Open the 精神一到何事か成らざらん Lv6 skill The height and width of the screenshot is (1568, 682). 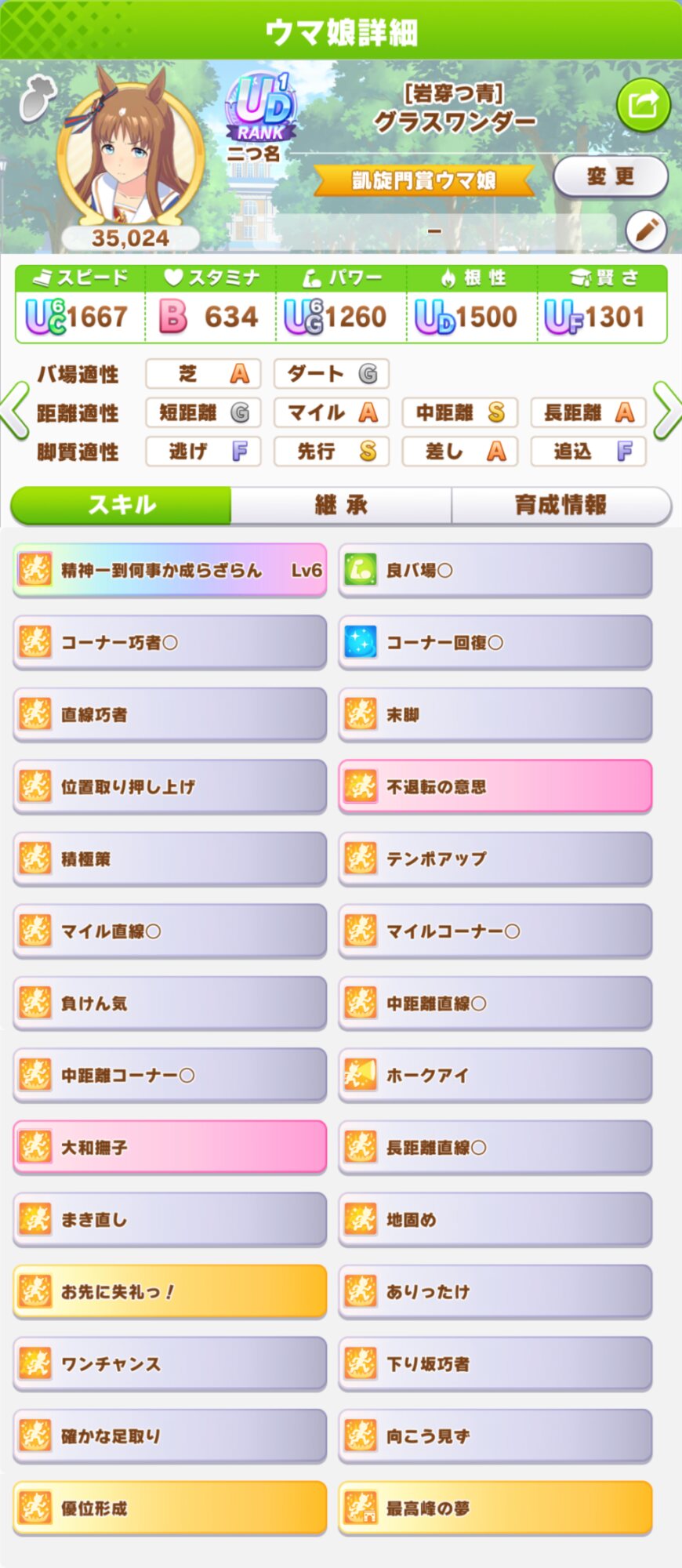[169, 570]
